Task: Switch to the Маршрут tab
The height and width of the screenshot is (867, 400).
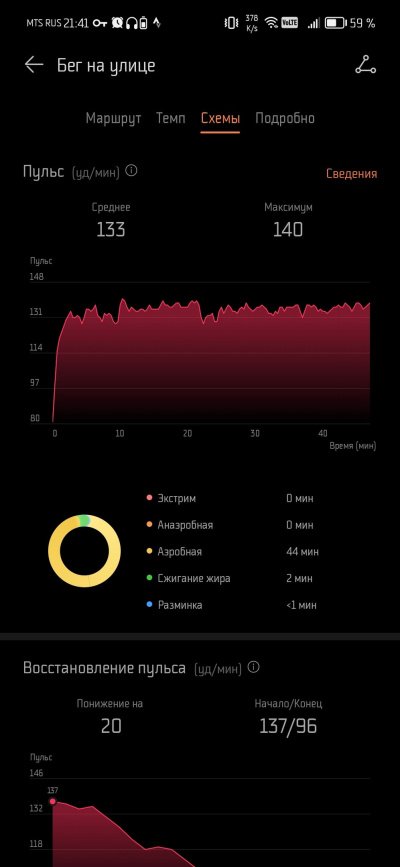Action: tap(113, 118)
